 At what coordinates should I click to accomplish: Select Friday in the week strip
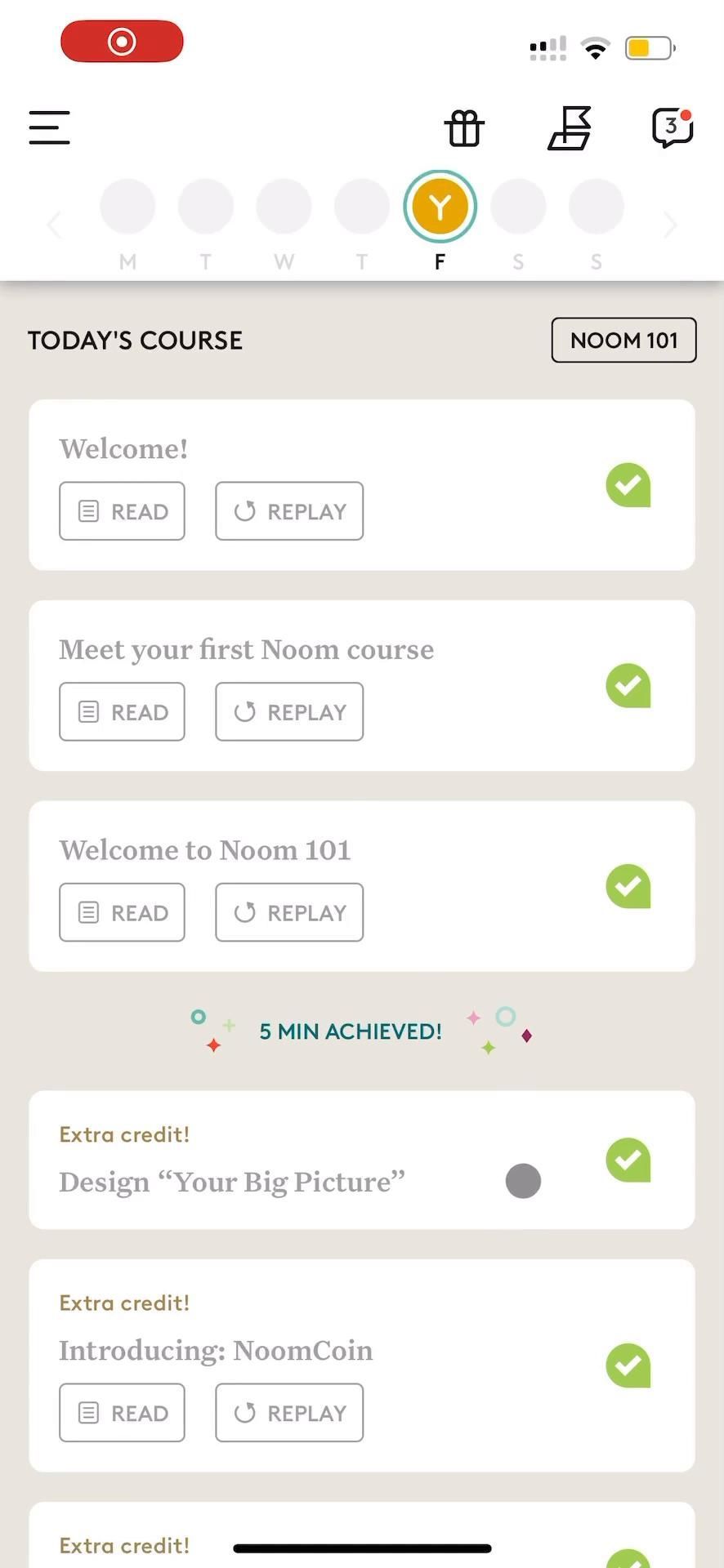coord(440,207)
